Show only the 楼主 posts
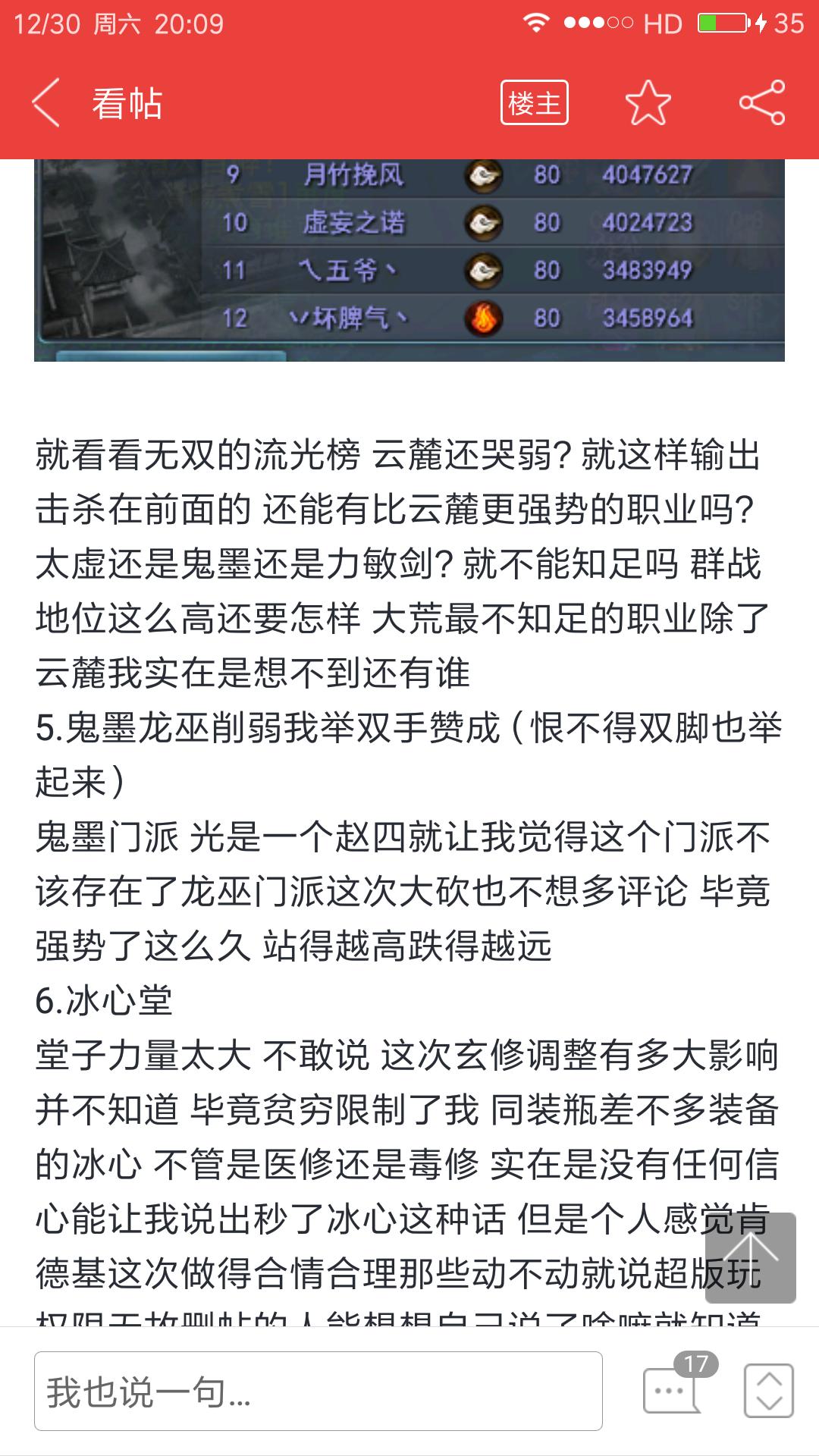 click(535, 103)
